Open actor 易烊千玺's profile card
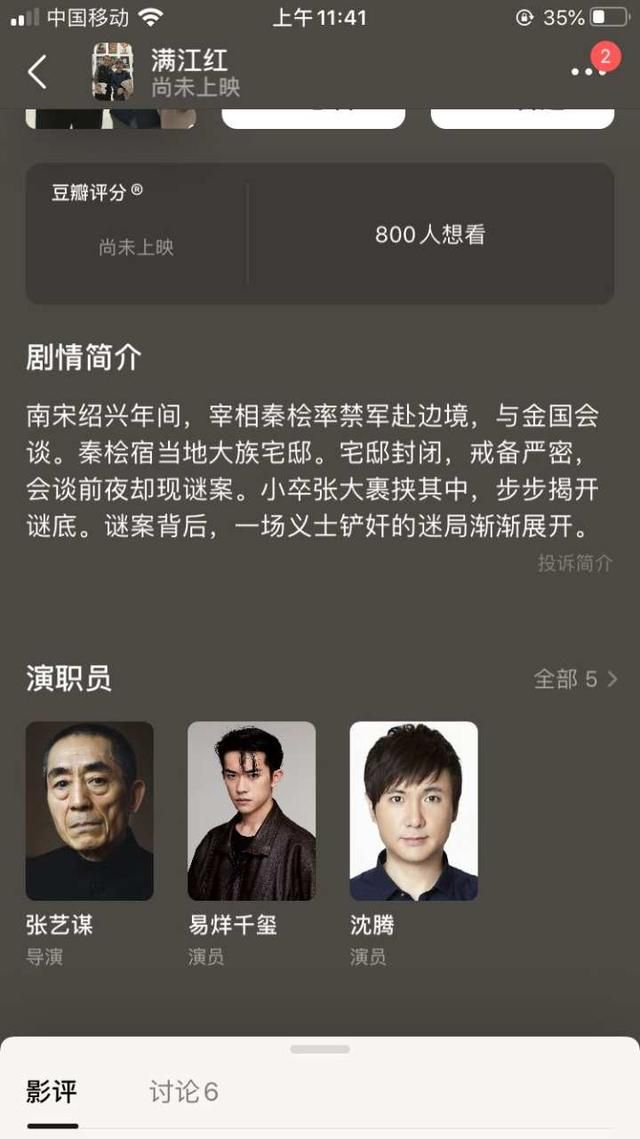 click(x=251, y=811)
